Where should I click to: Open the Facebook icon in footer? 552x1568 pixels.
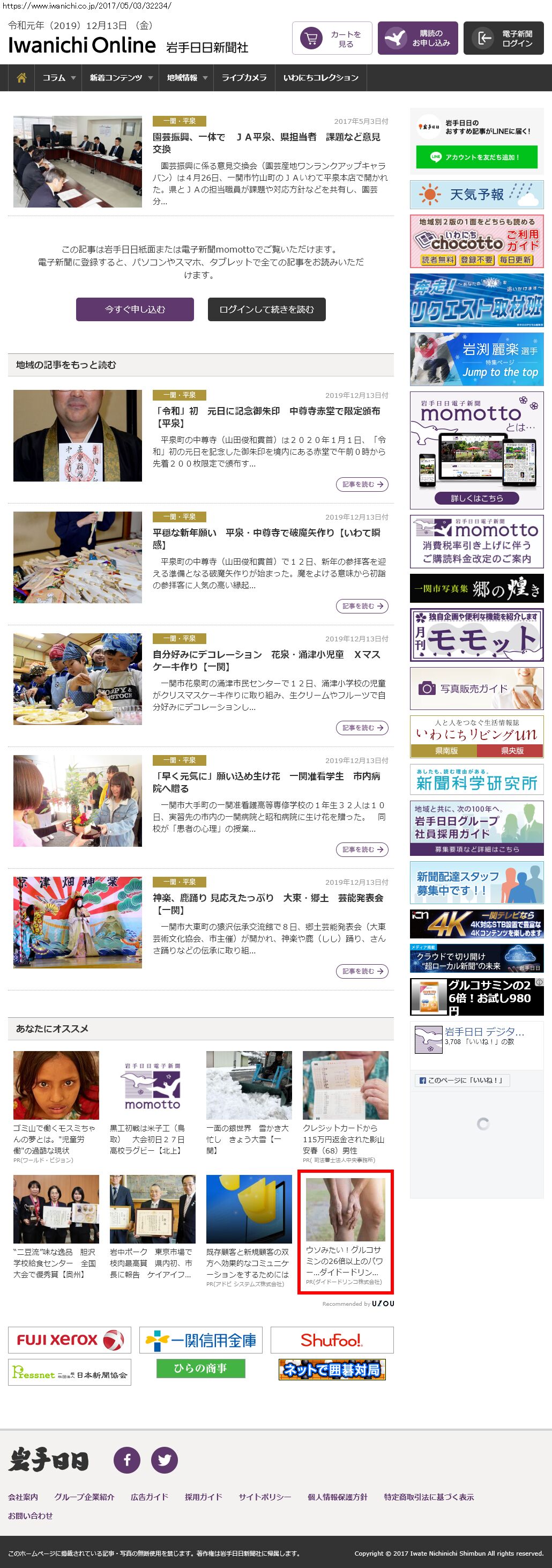pyautogui.click(x=127, y=1460)
